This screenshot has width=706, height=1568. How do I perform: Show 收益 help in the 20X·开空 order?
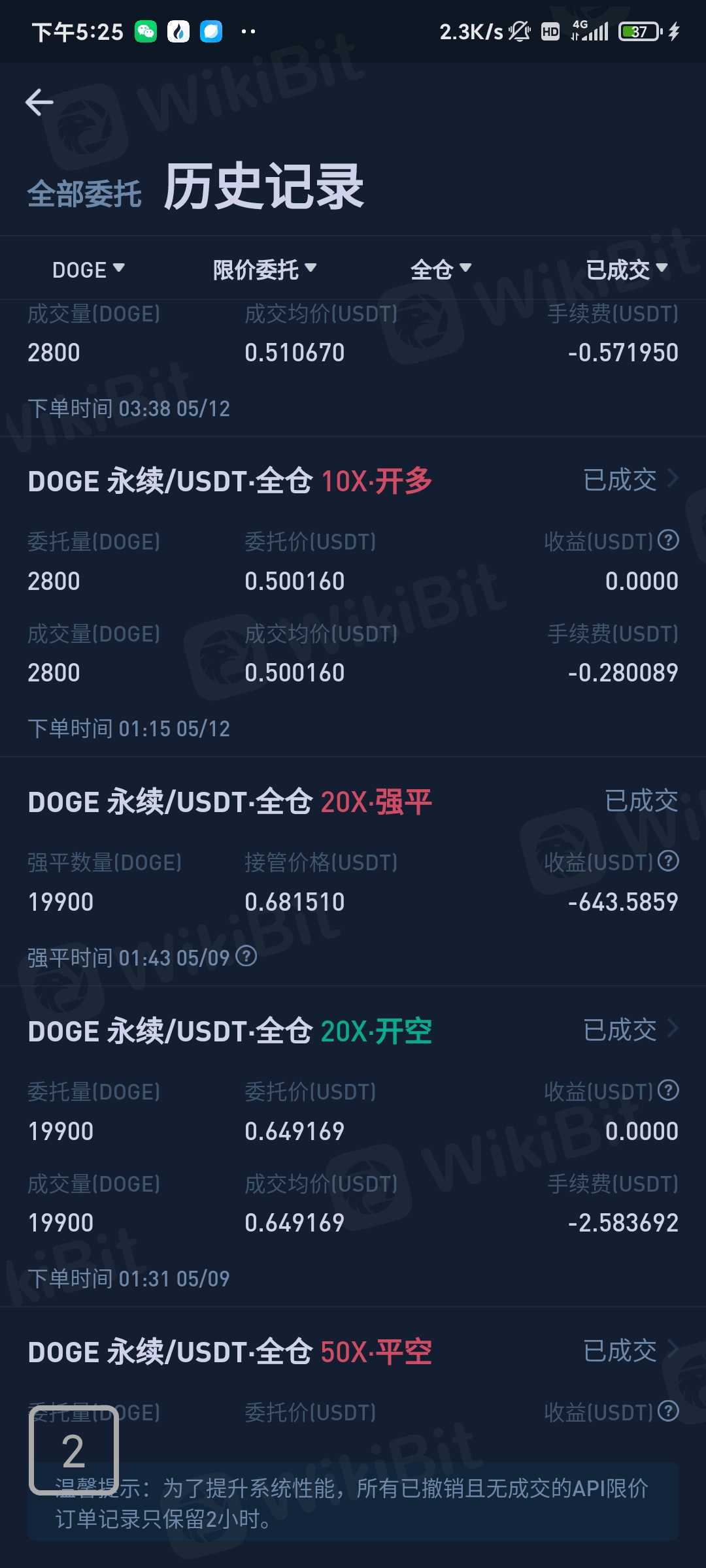668,1090
